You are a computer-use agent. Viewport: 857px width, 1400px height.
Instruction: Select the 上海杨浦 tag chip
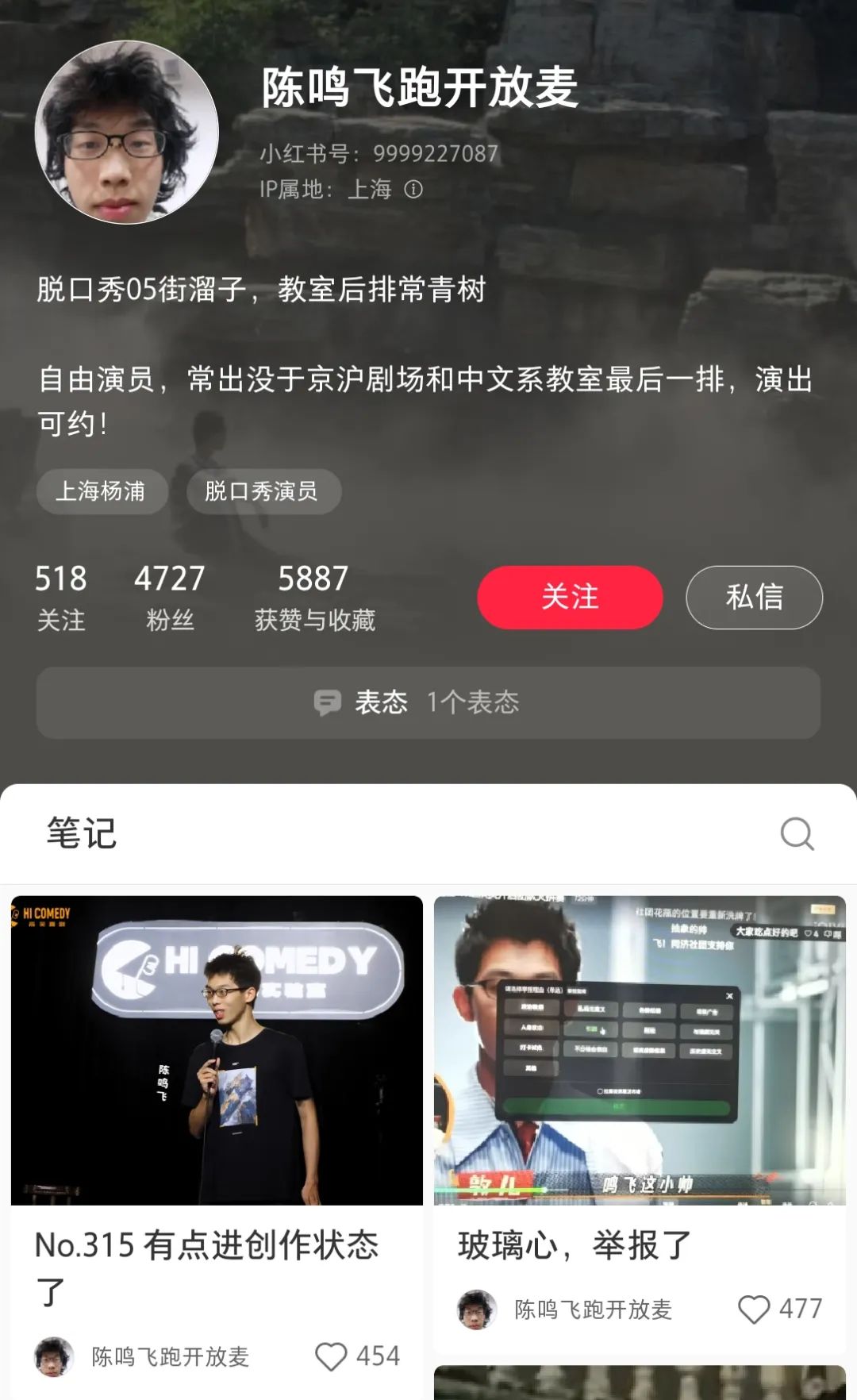(101, 491)
